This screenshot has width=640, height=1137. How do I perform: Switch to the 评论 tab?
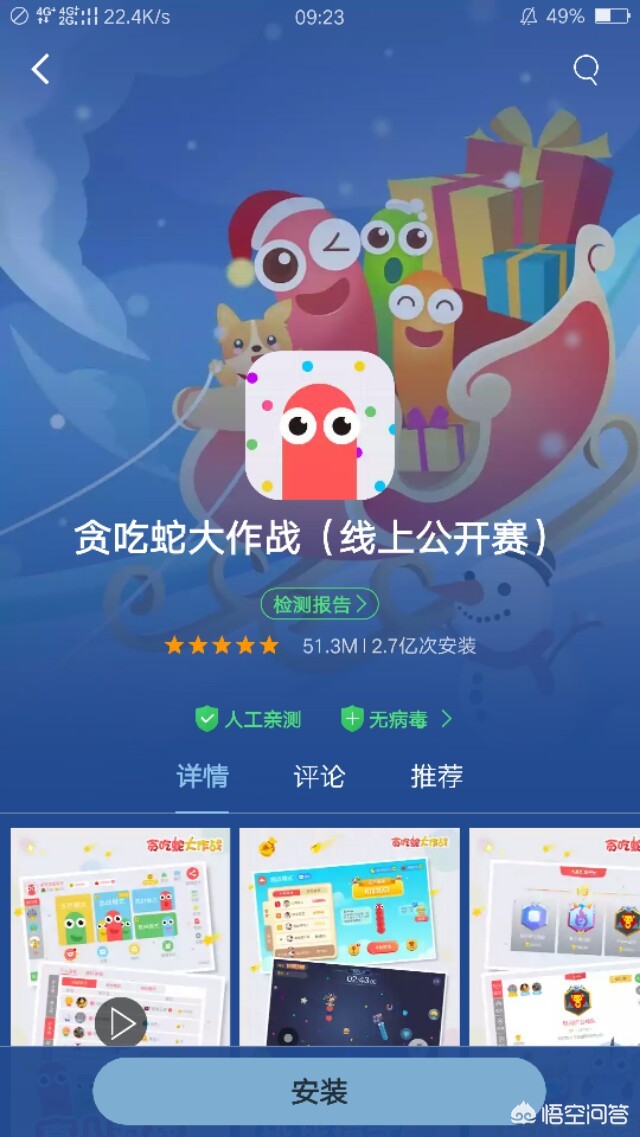[x=319, y=776]
